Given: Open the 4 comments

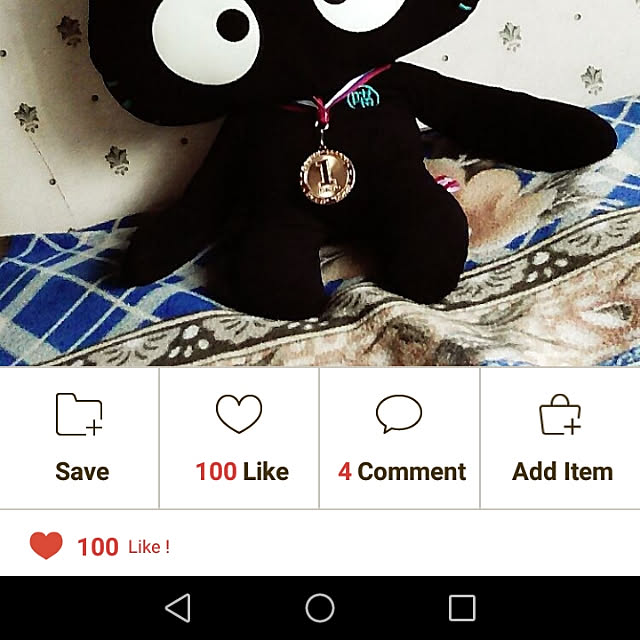Looking at the screenshot, I should tap(400, 438).
